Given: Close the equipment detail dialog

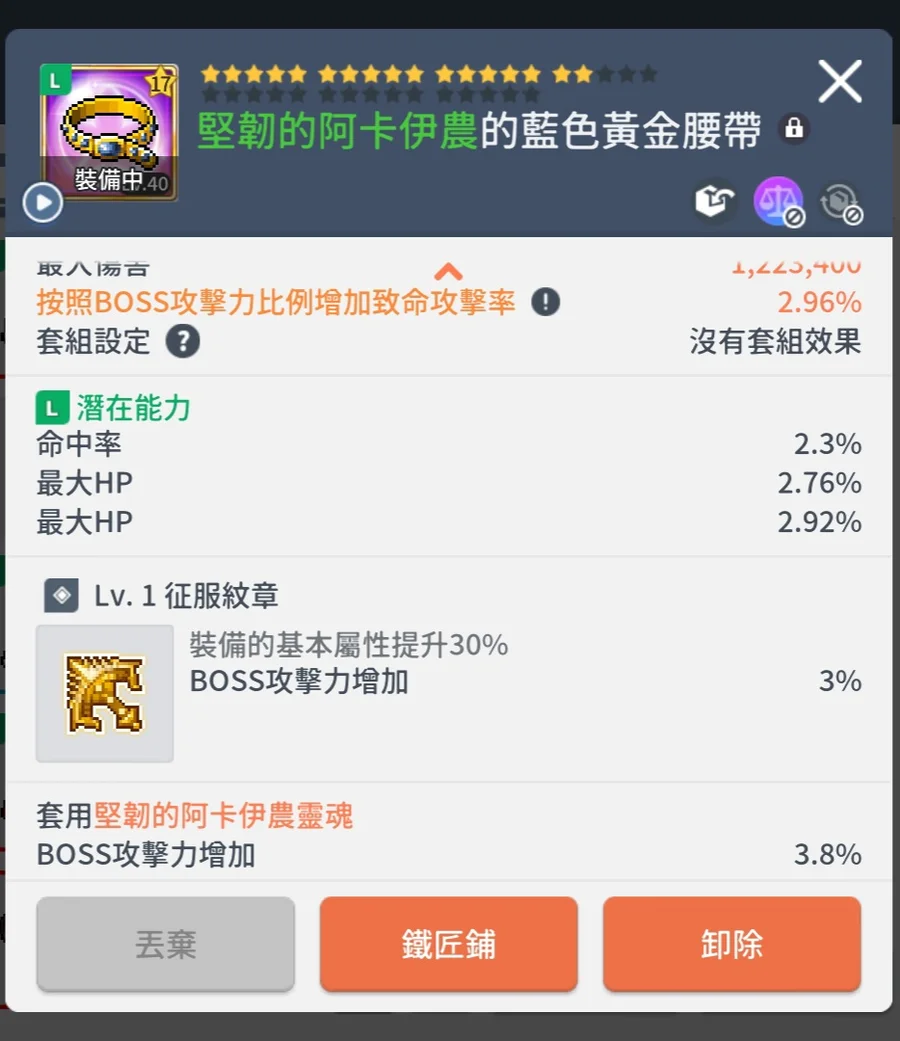Looking at the screenshot, I should [x=839, y=81].
